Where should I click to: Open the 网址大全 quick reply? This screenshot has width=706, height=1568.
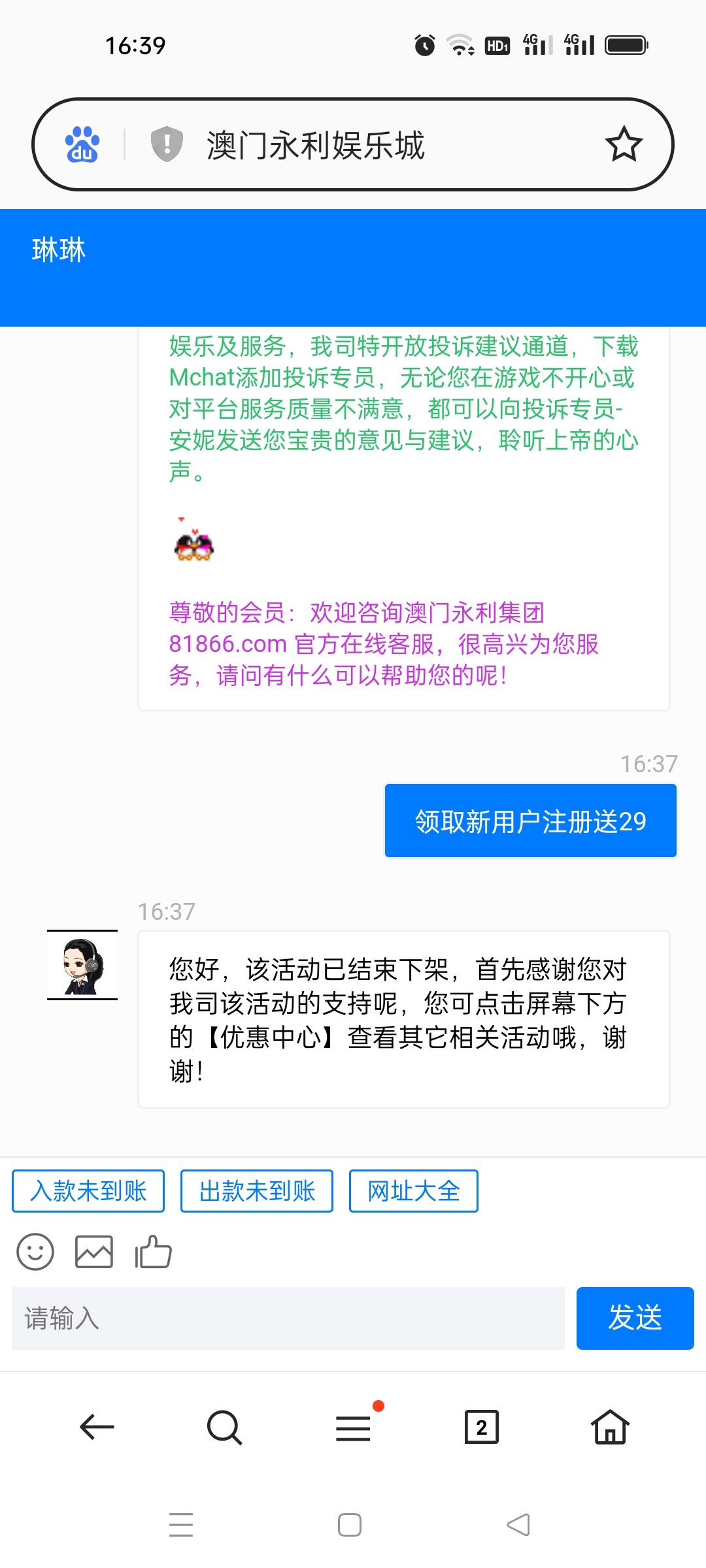pyautogui.click(x=413, y=1191)
